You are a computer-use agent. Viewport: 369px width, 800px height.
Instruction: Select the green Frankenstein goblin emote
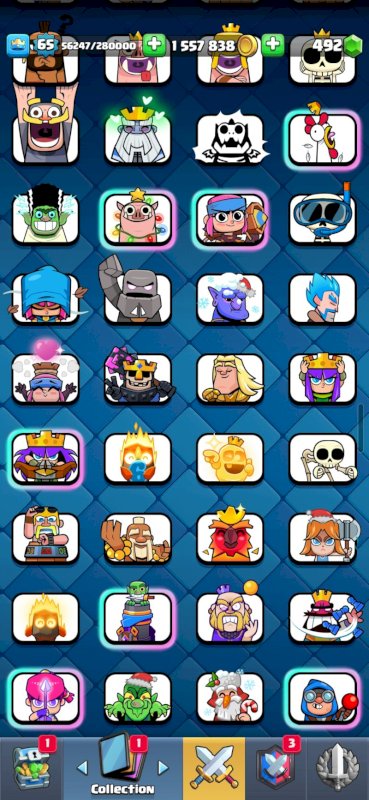45,217
